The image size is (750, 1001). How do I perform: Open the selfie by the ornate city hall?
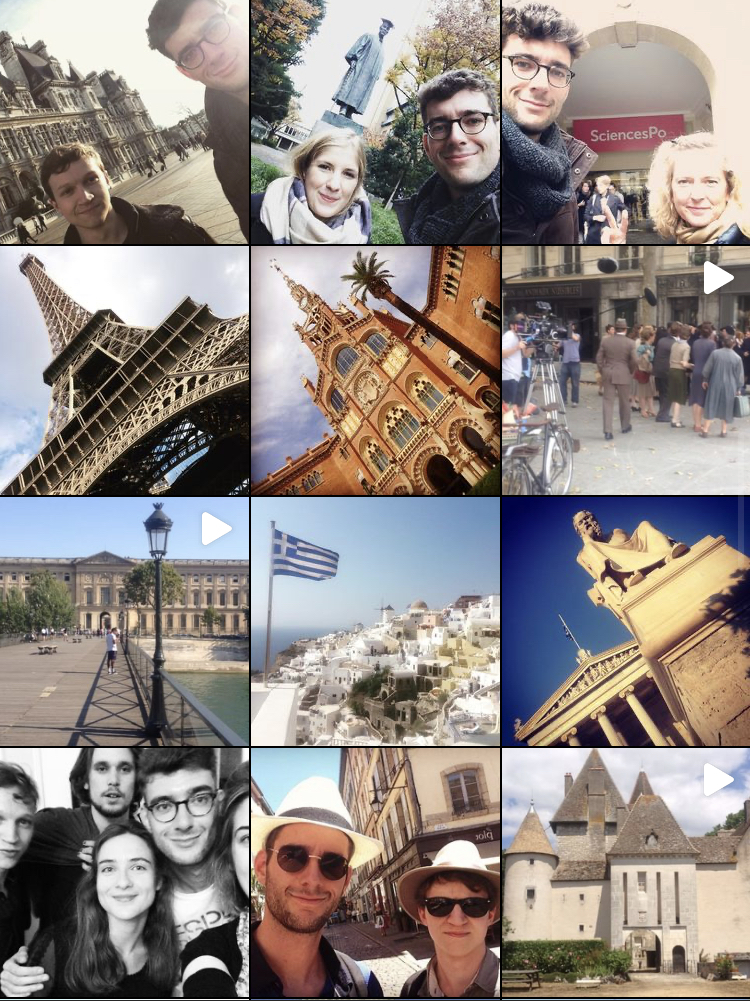124,122
